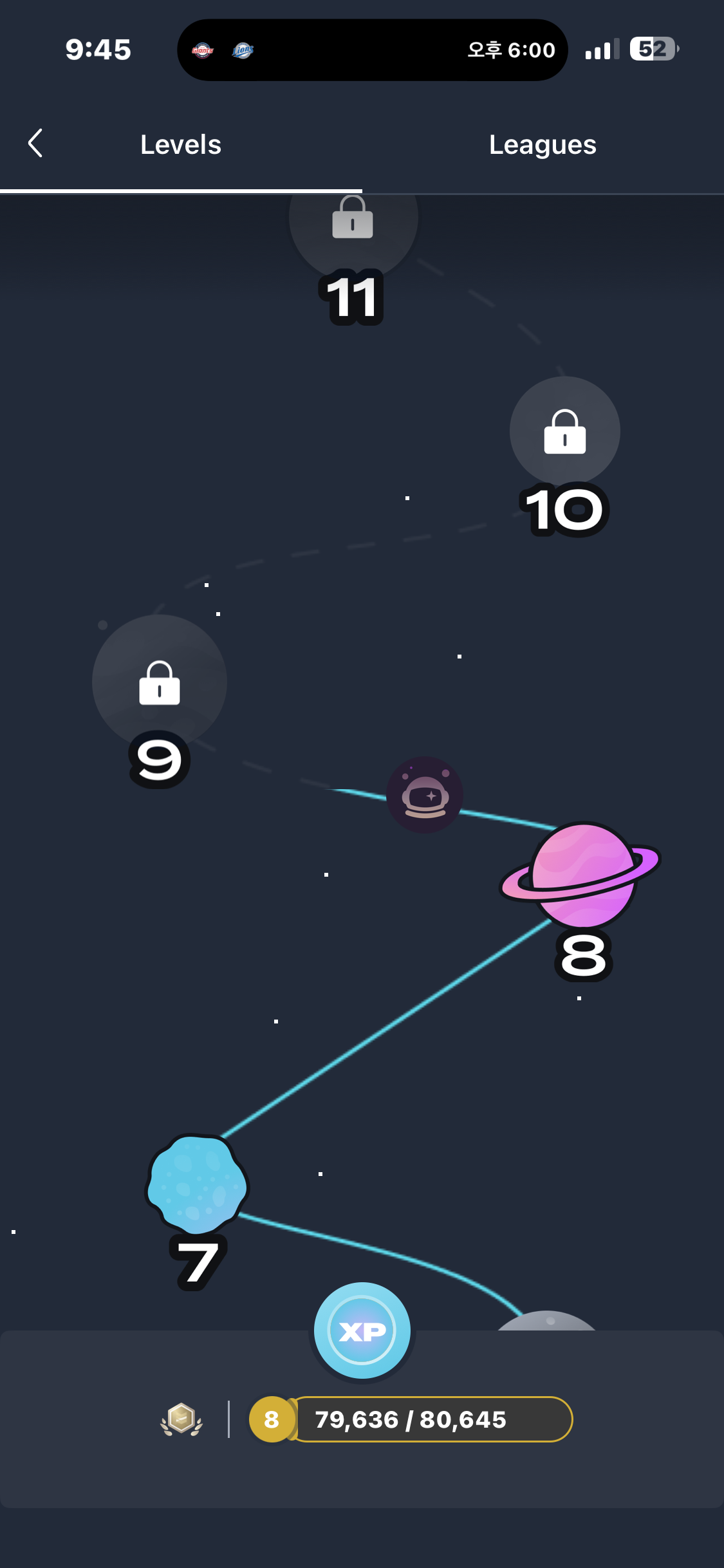Select the Levels tab
Screen dimensions: 724x1568
181,145
